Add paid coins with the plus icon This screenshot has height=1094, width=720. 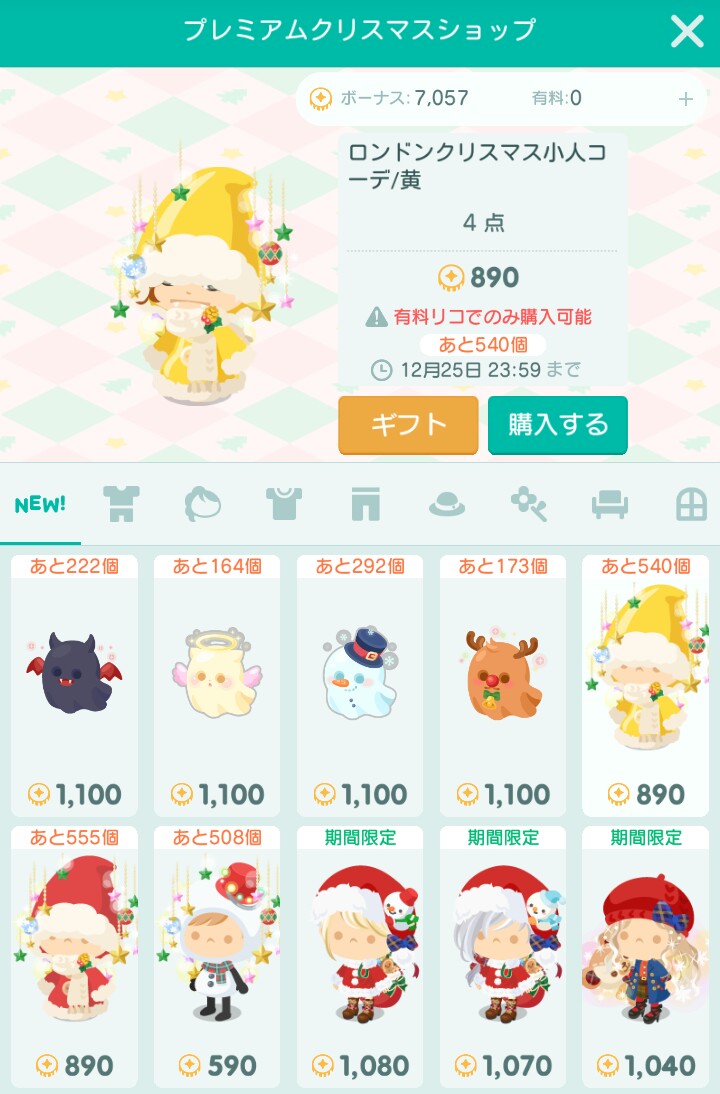[x=686, y=98]
